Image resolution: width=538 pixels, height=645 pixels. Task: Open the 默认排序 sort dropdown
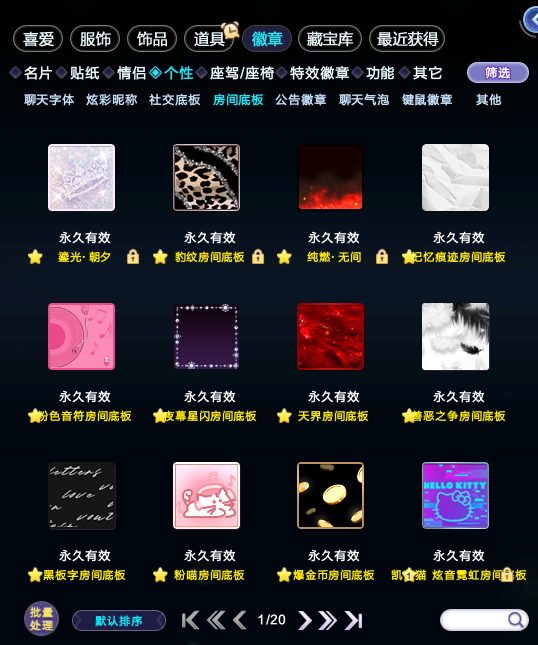tap(119, 620)
